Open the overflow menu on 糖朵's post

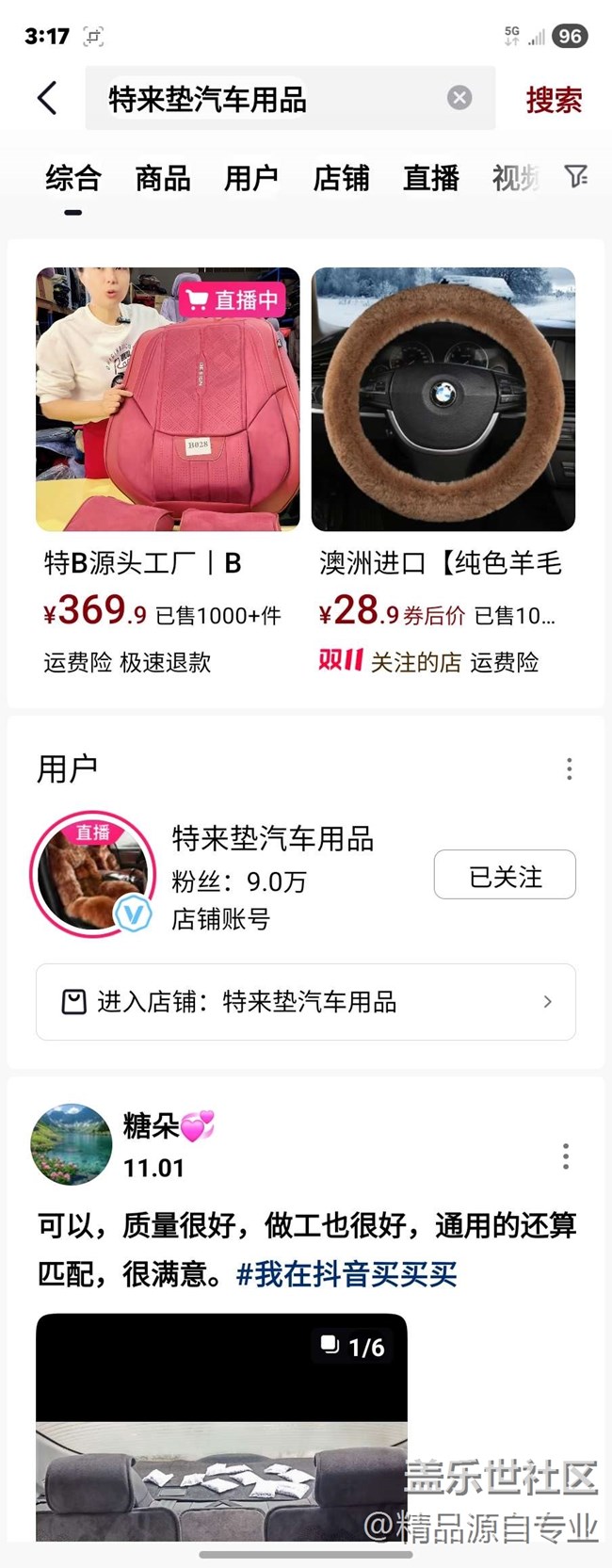click(565, 1156)
